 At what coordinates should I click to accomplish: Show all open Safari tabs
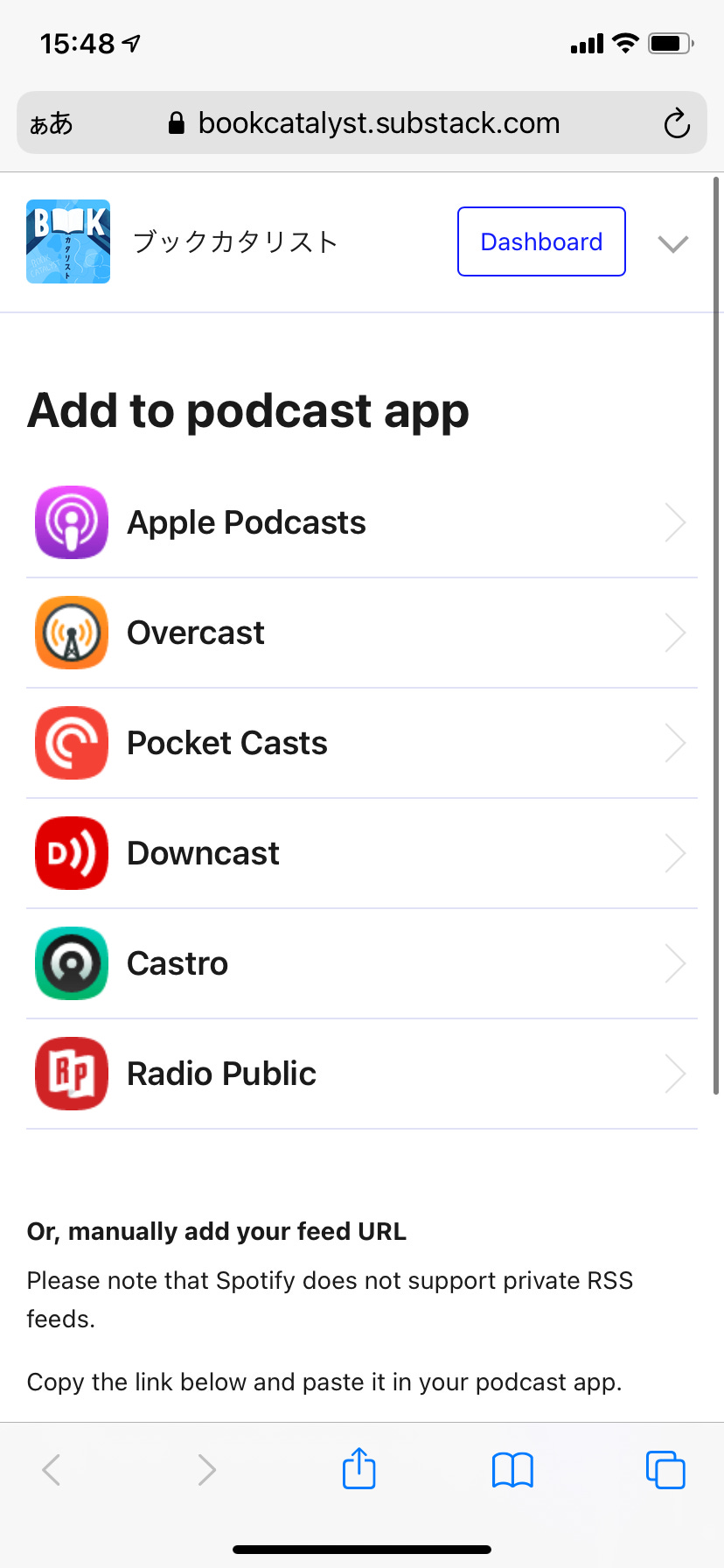(x=665, y=1470)
